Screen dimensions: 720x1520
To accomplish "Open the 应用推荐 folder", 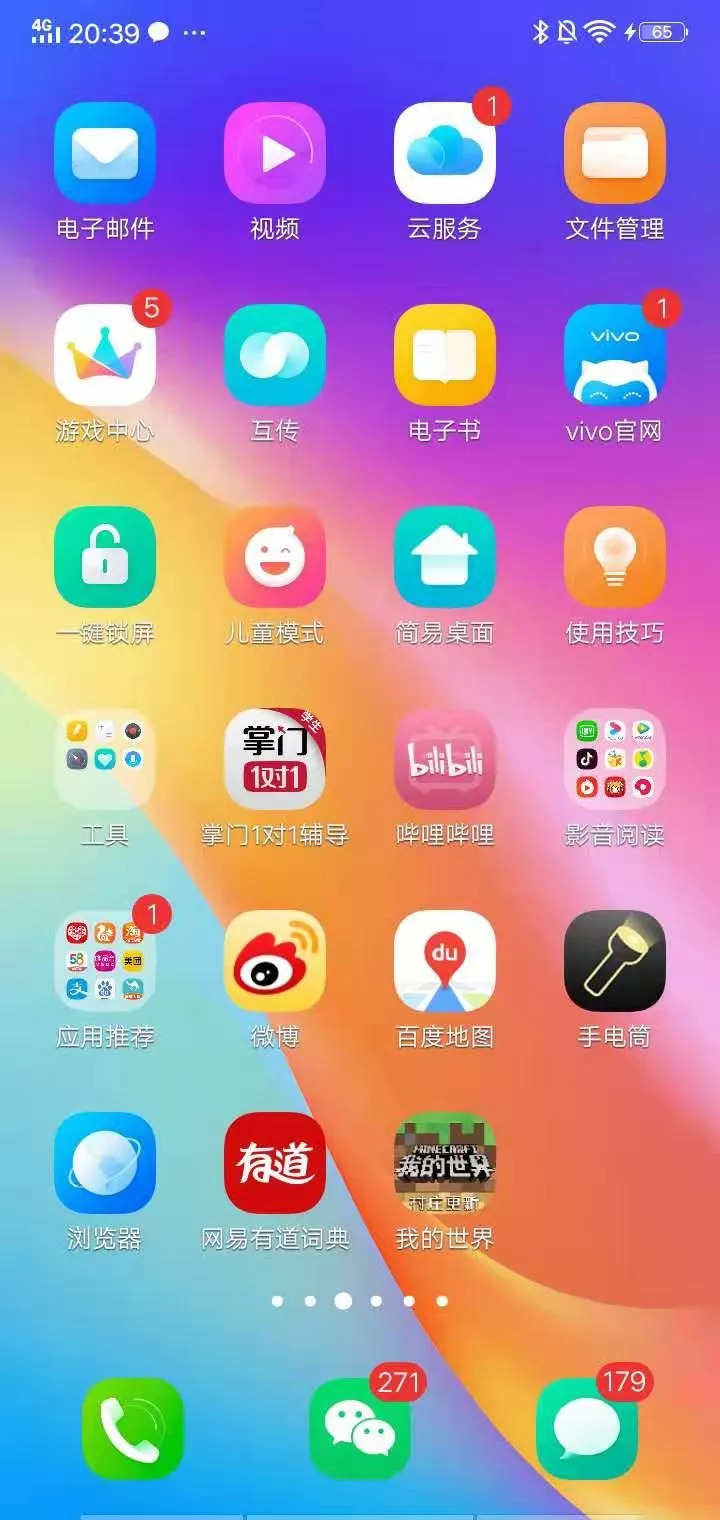I will point(105,961).
